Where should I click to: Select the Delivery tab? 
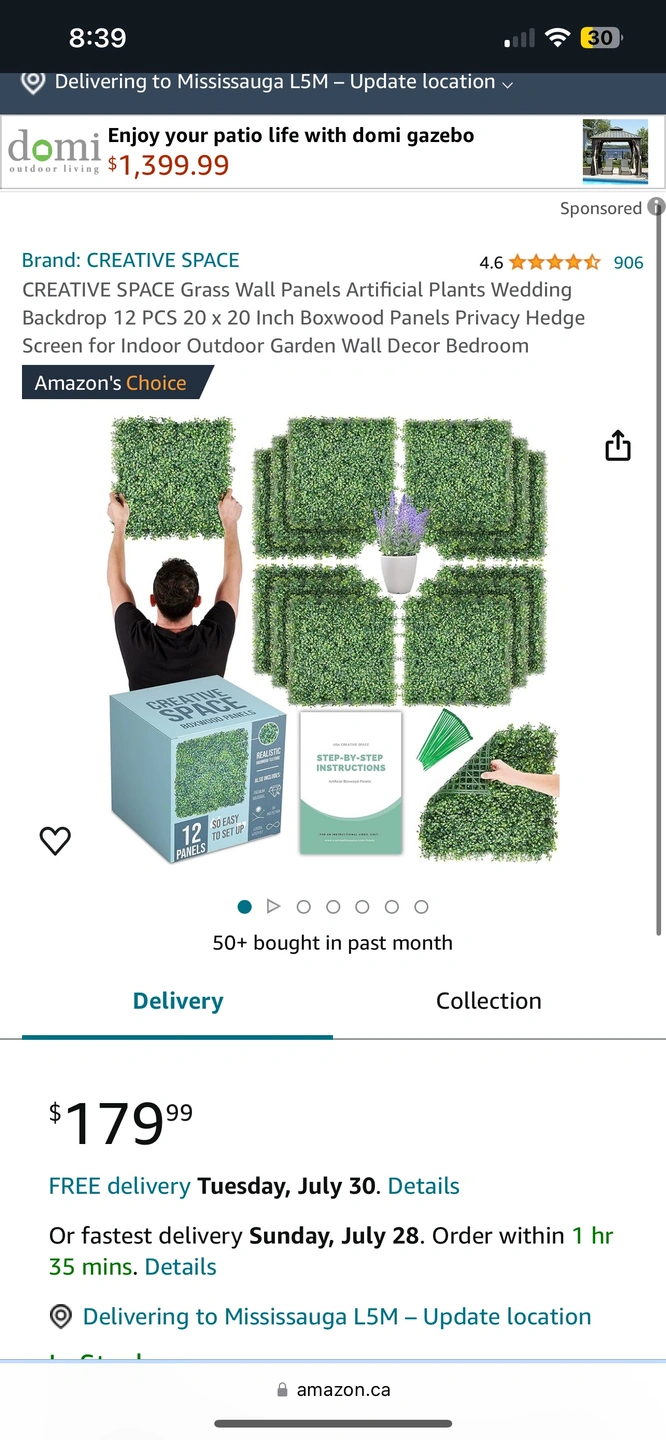(x=178, y=1001)
